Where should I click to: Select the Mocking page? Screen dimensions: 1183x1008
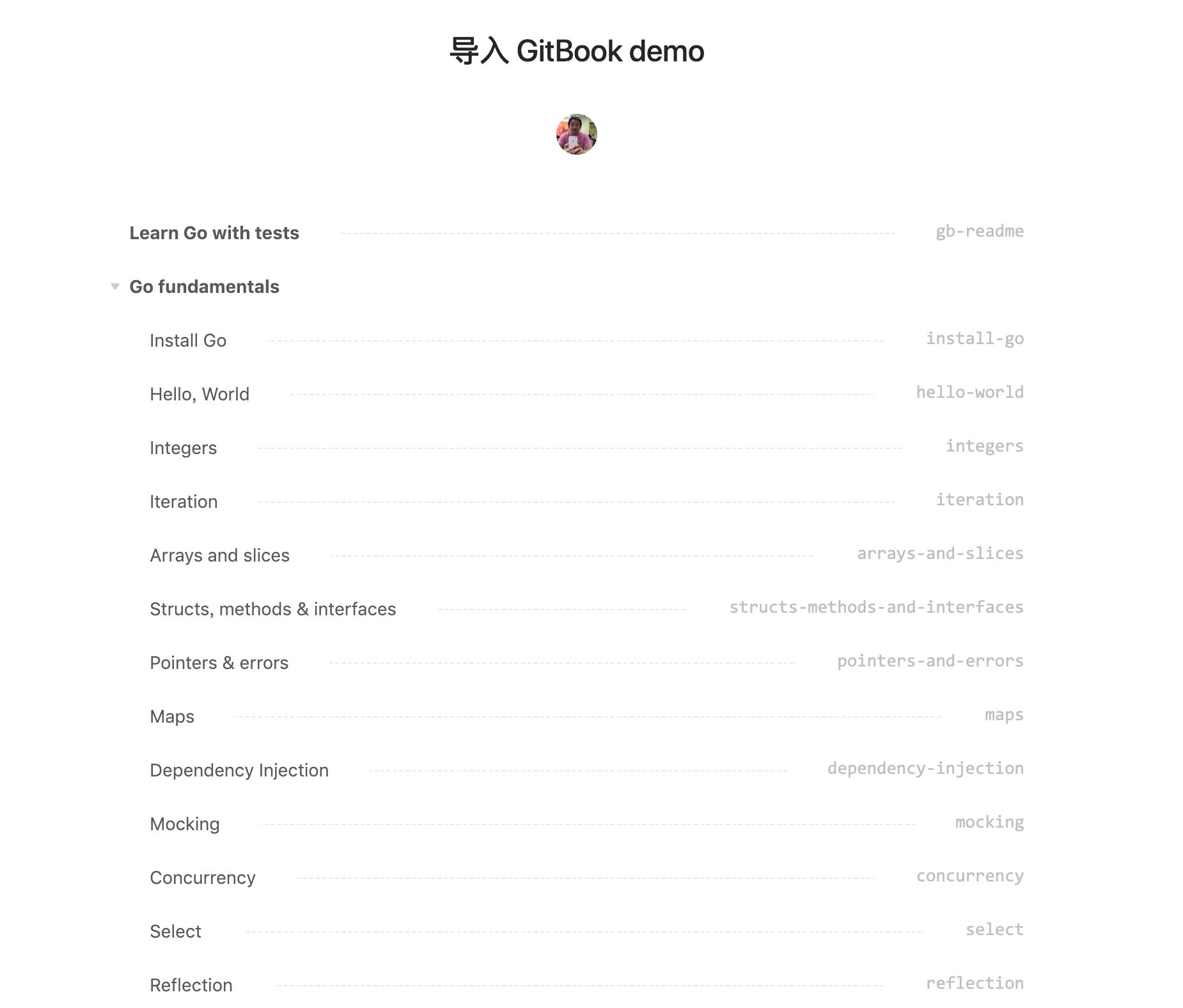click(185, 824)
